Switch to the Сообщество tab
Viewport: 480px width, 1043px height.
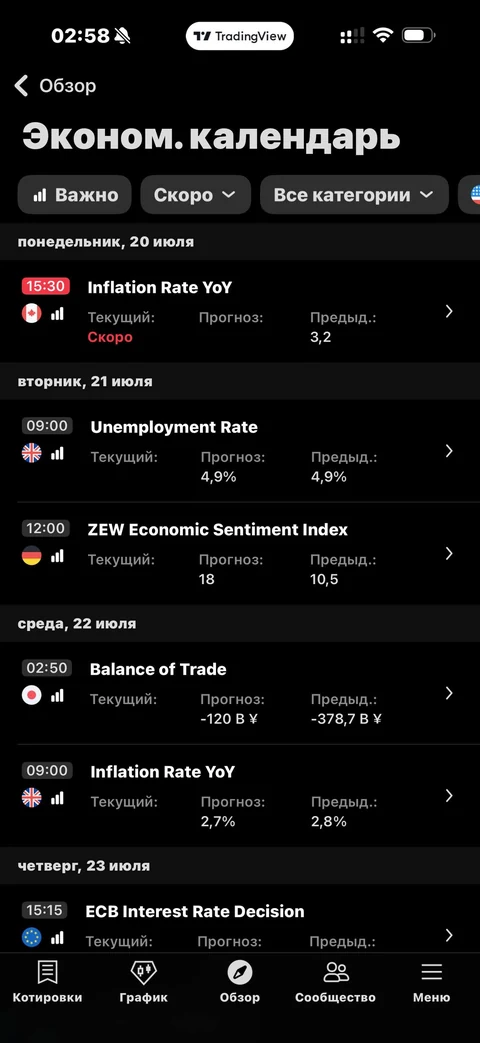(336, 982)
